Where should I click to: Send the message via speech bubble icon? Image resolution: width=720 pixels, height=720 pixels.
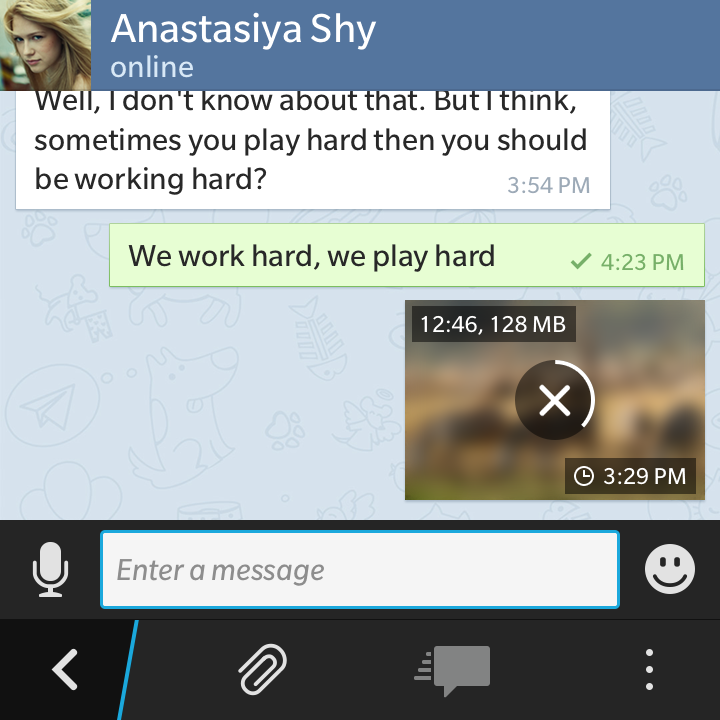[455, 669]
